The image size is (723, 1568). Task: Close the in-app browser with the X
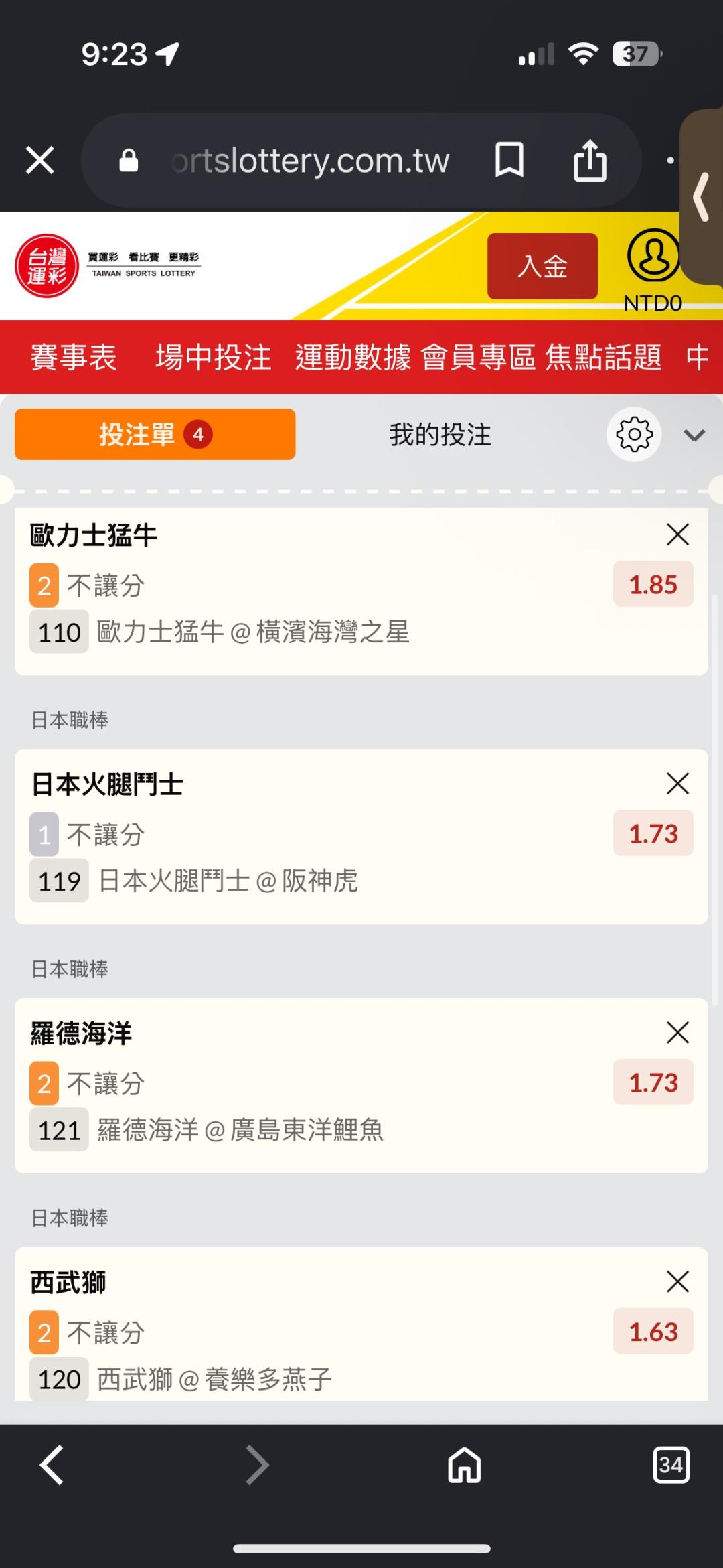tap(39, 161)
